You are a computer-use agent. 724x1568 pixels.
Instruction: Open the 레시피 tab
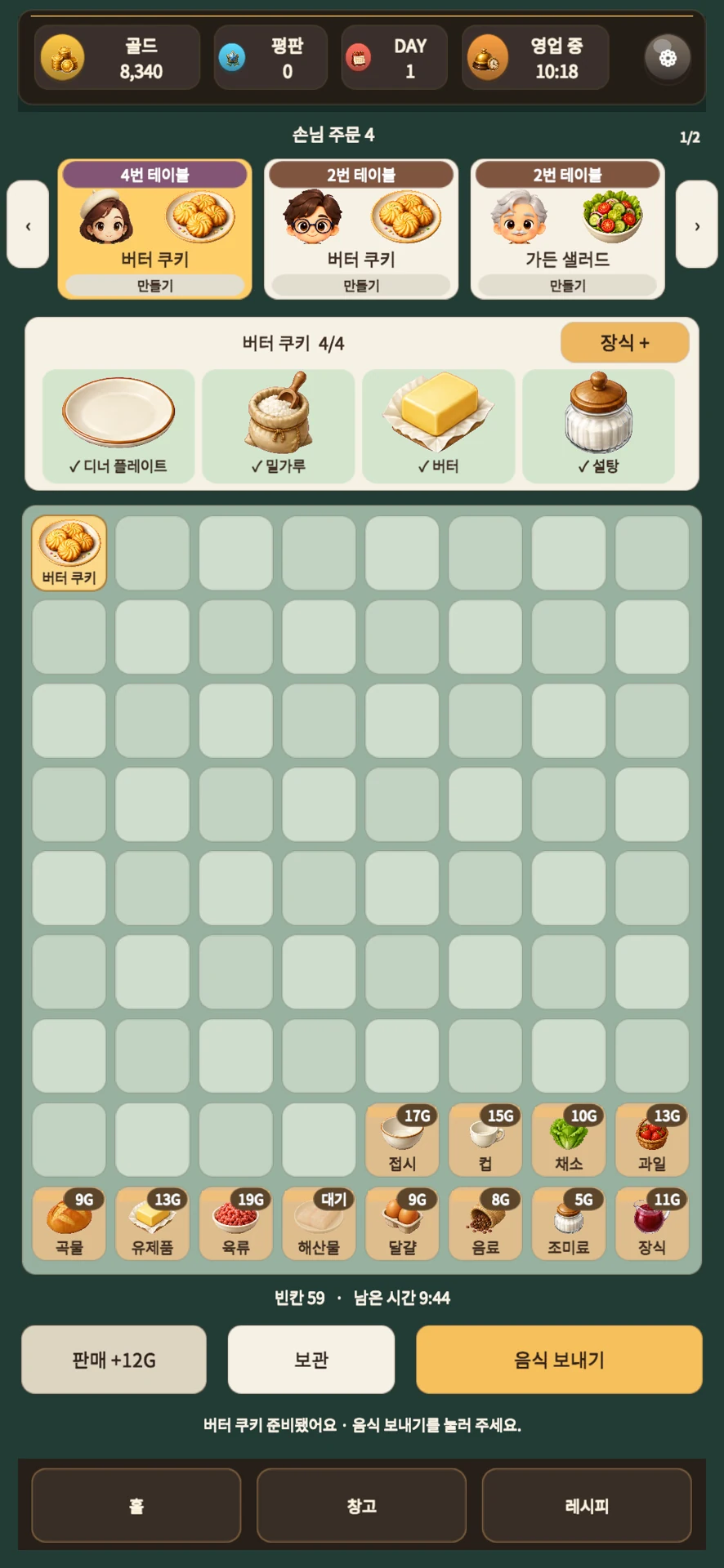point(587,1505)
